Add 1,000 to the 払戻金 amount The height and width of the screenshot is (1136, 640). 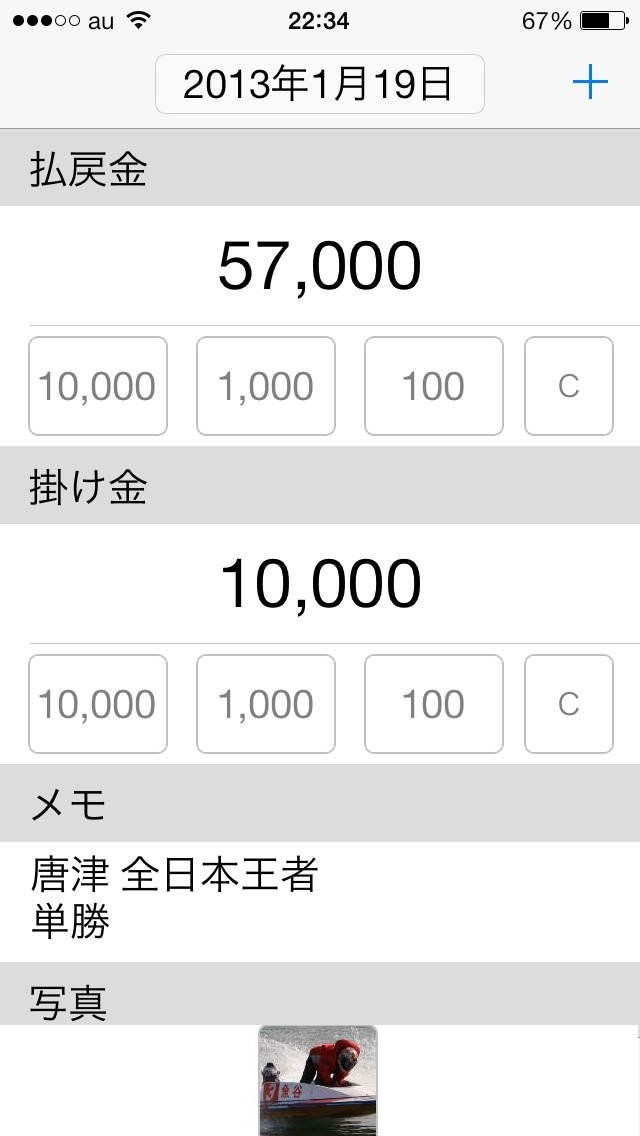266,386
